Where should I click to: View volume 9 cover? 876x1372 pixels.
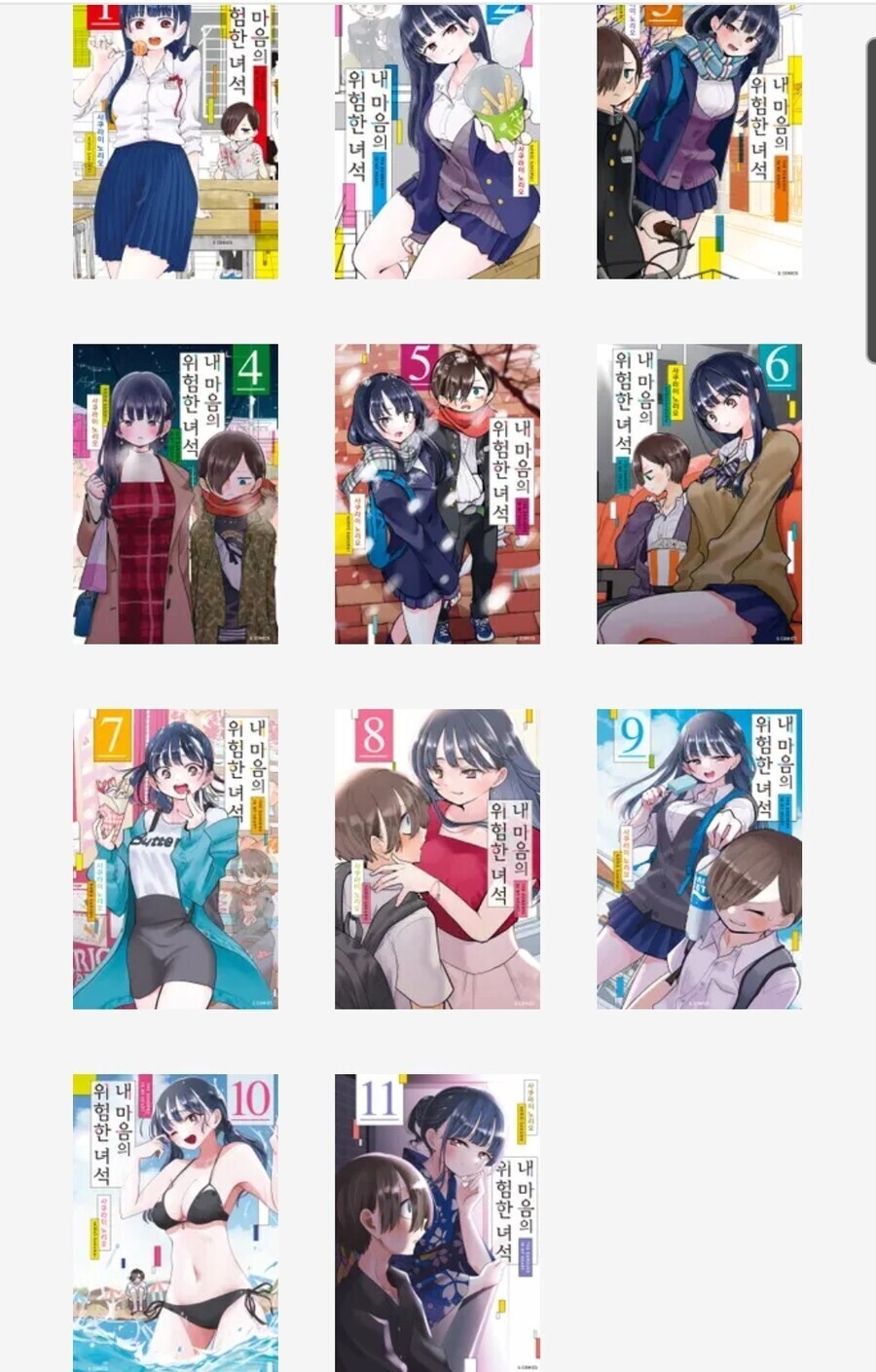coord(699,859)
